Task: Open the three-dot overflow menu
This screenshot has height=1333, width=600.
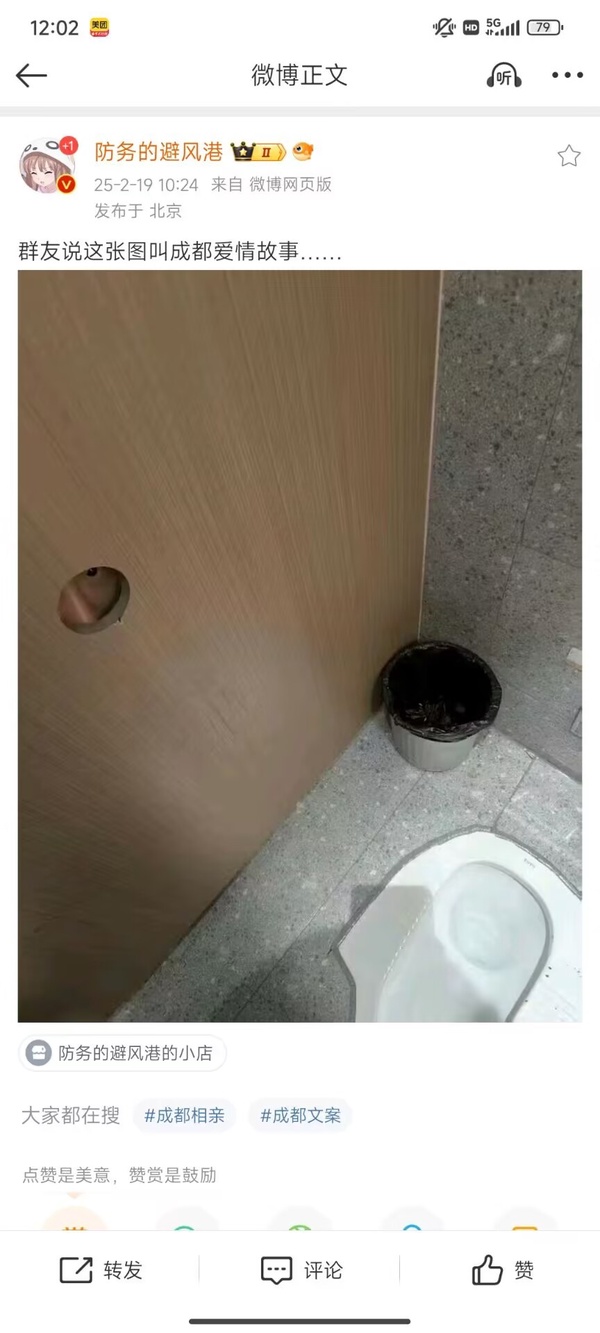Action: pos(567,76)
